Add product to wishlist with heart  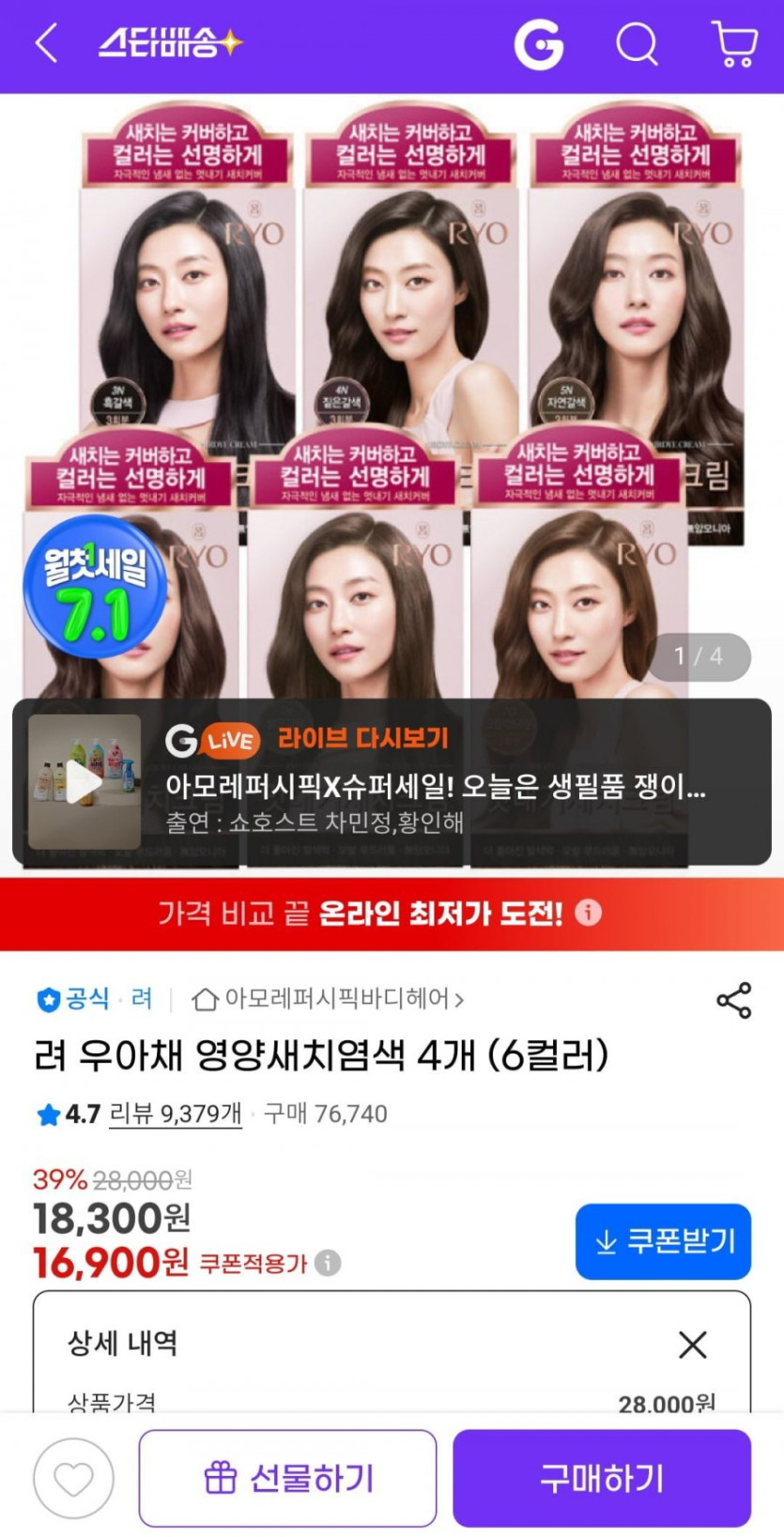tap(73, 1479)
